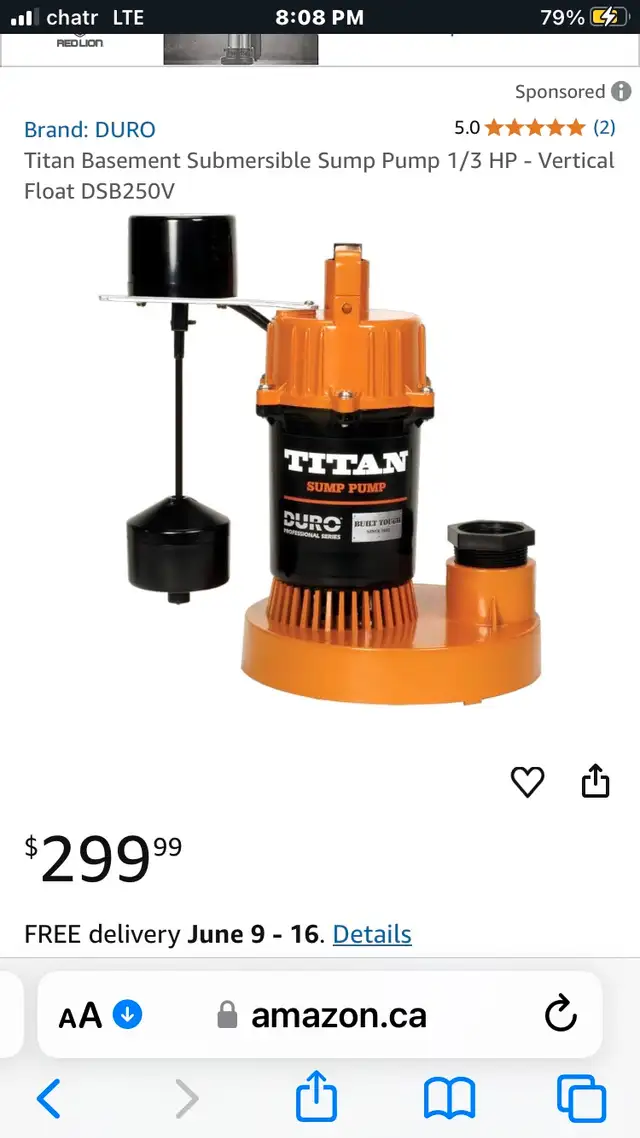Image resolution: width=640 pixels, height=1138 pixels.
Task: Open the AA page settings menu
Action: pyautogui.click(x=100, y=1015)
